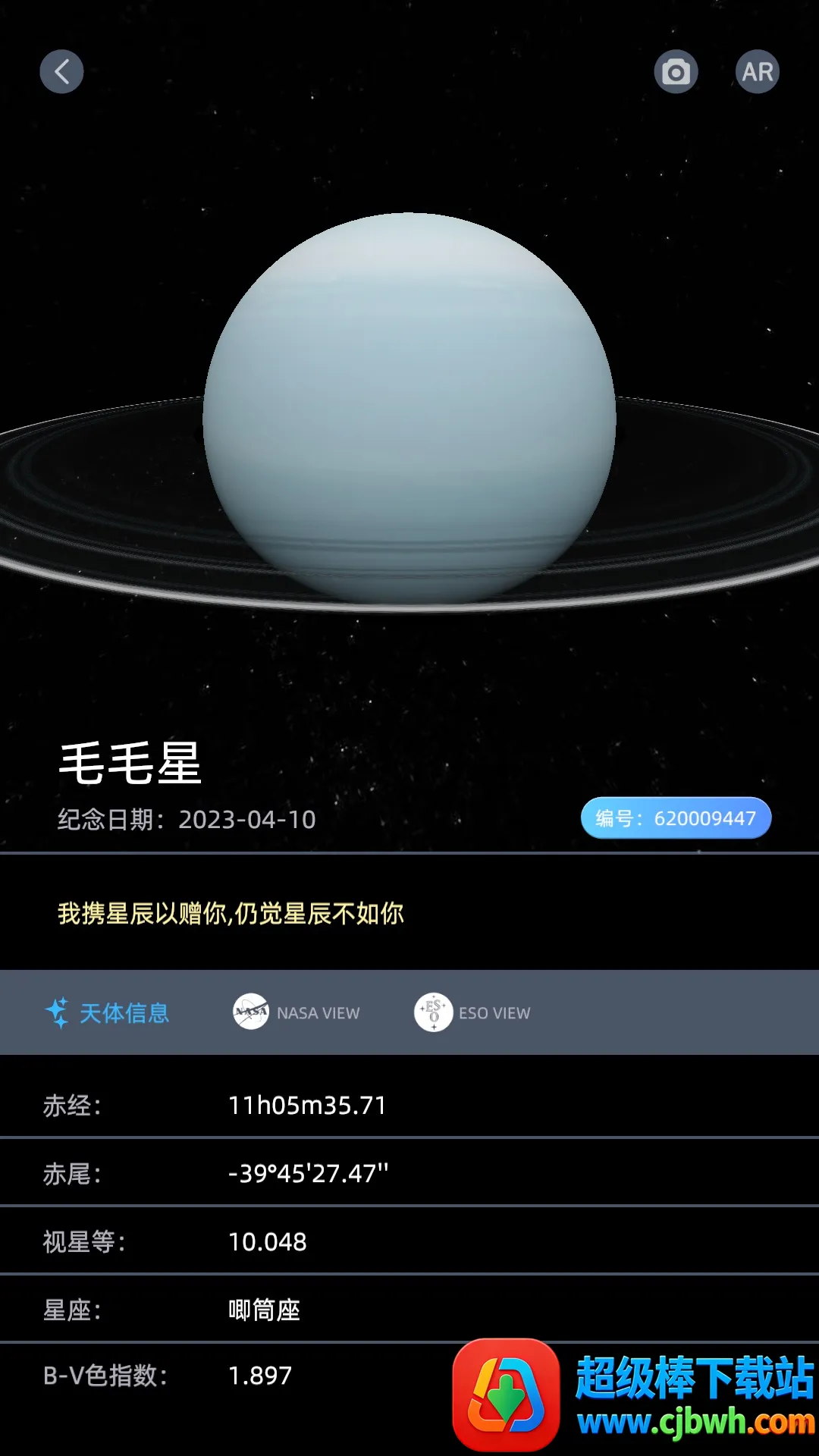Switch to the NASA VIEW tab
This screenshot has width=819, height=1456.
click(x=297, y=1012)
